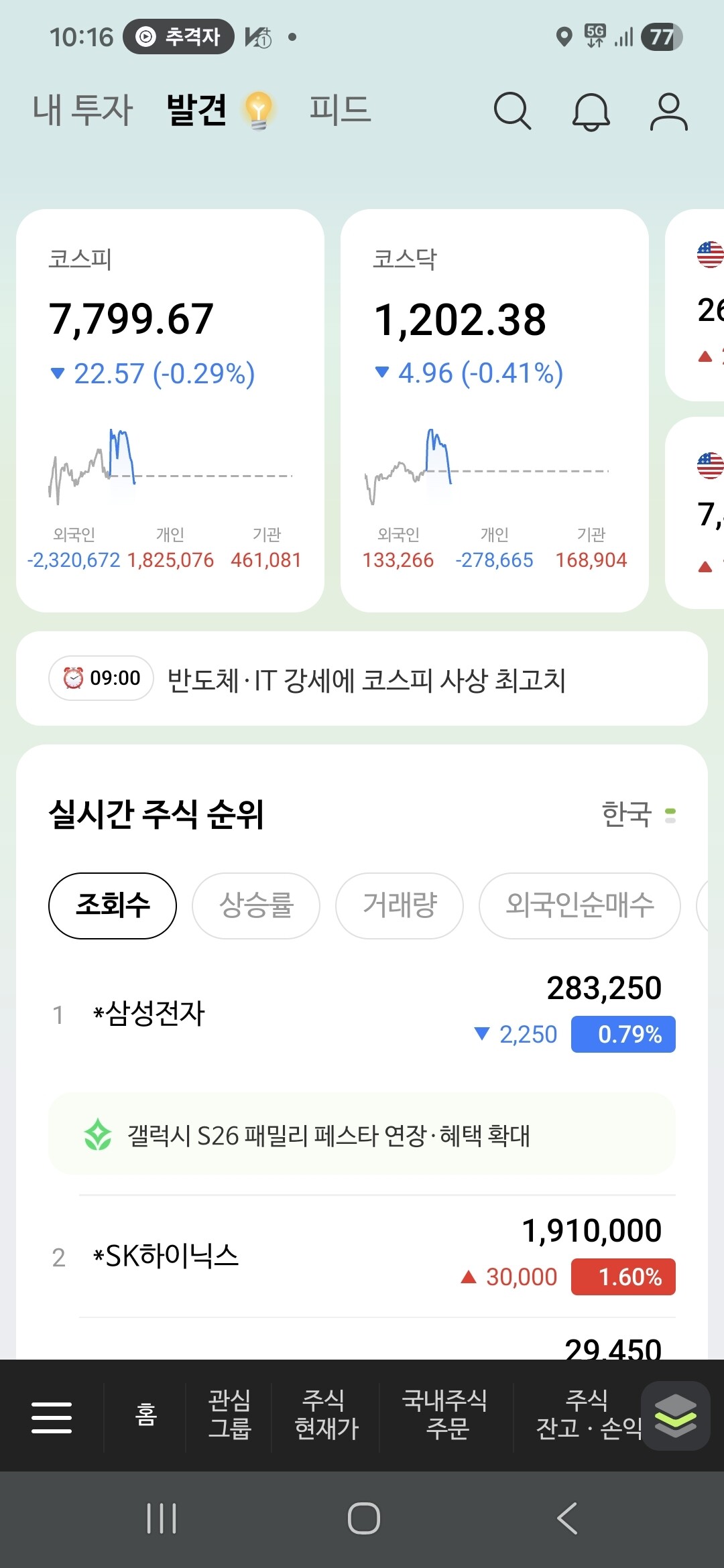Tap the system back button
The width and height of the screenshot is (724, 1568).
click(x=567, y=1518)
